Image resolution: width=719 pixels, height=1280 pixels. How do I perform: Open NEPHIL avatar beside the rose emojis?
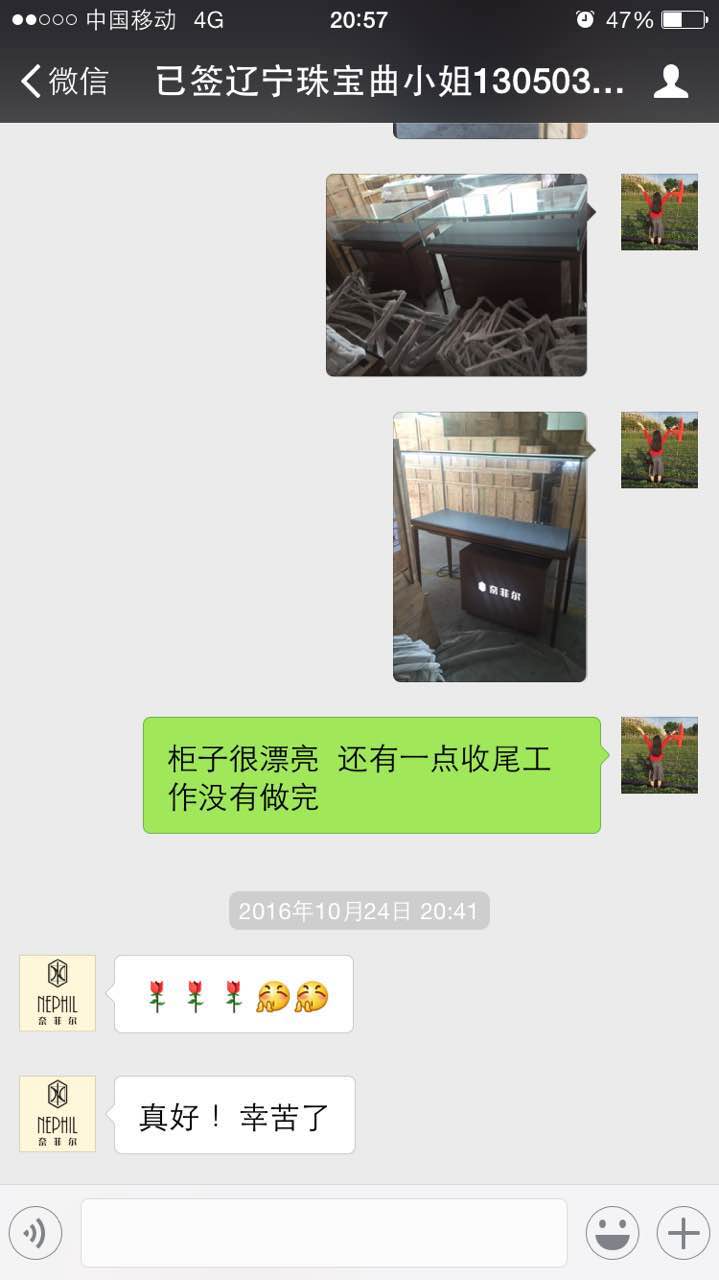(58, 993)
